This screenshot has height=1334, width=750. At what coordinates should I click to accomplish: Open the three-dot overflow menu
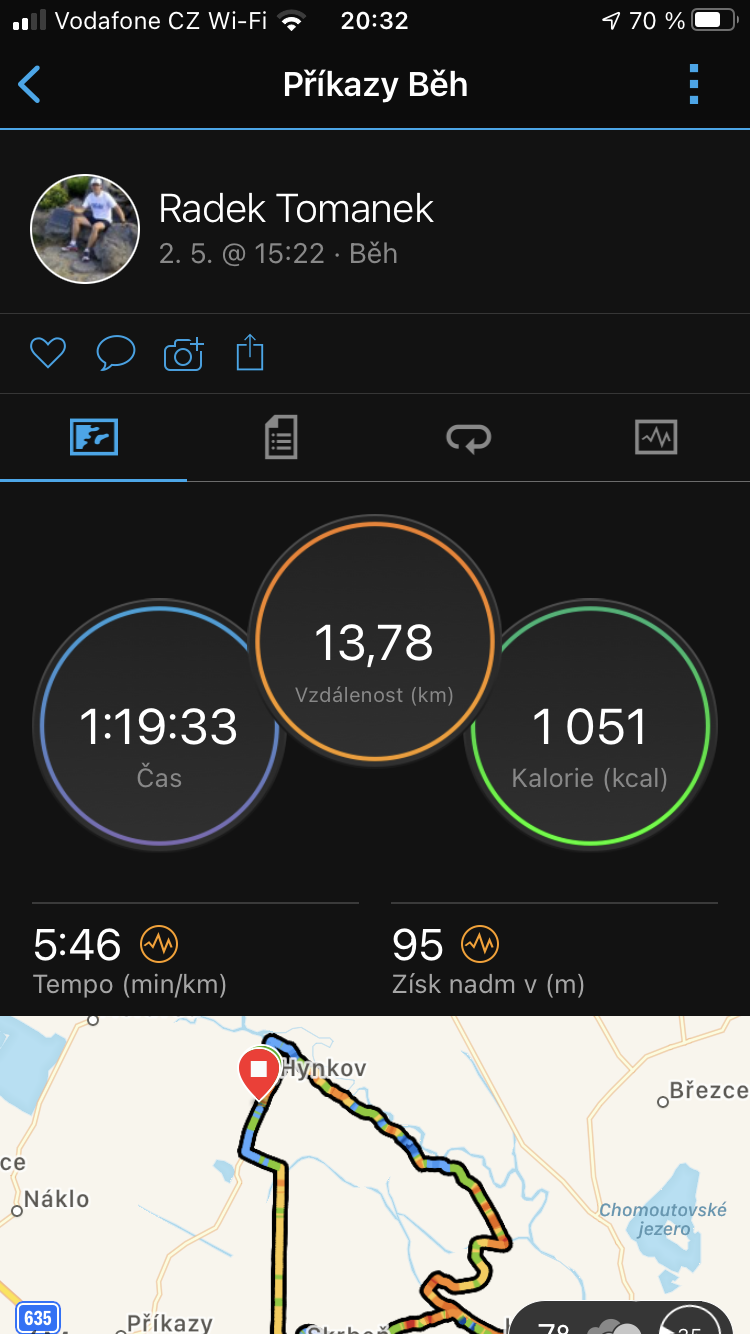coord(694,85)
